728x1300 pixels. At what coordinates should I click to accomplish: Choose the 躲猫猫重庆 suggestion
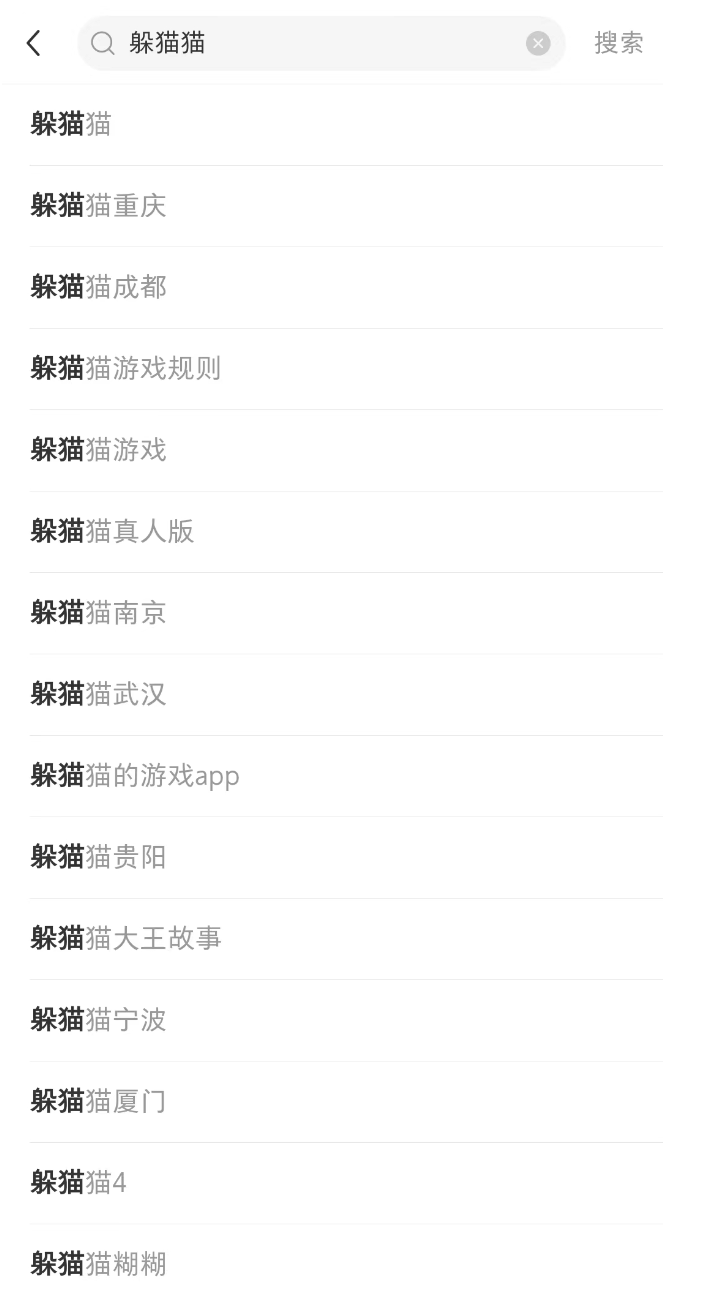[x=99, y=206]
